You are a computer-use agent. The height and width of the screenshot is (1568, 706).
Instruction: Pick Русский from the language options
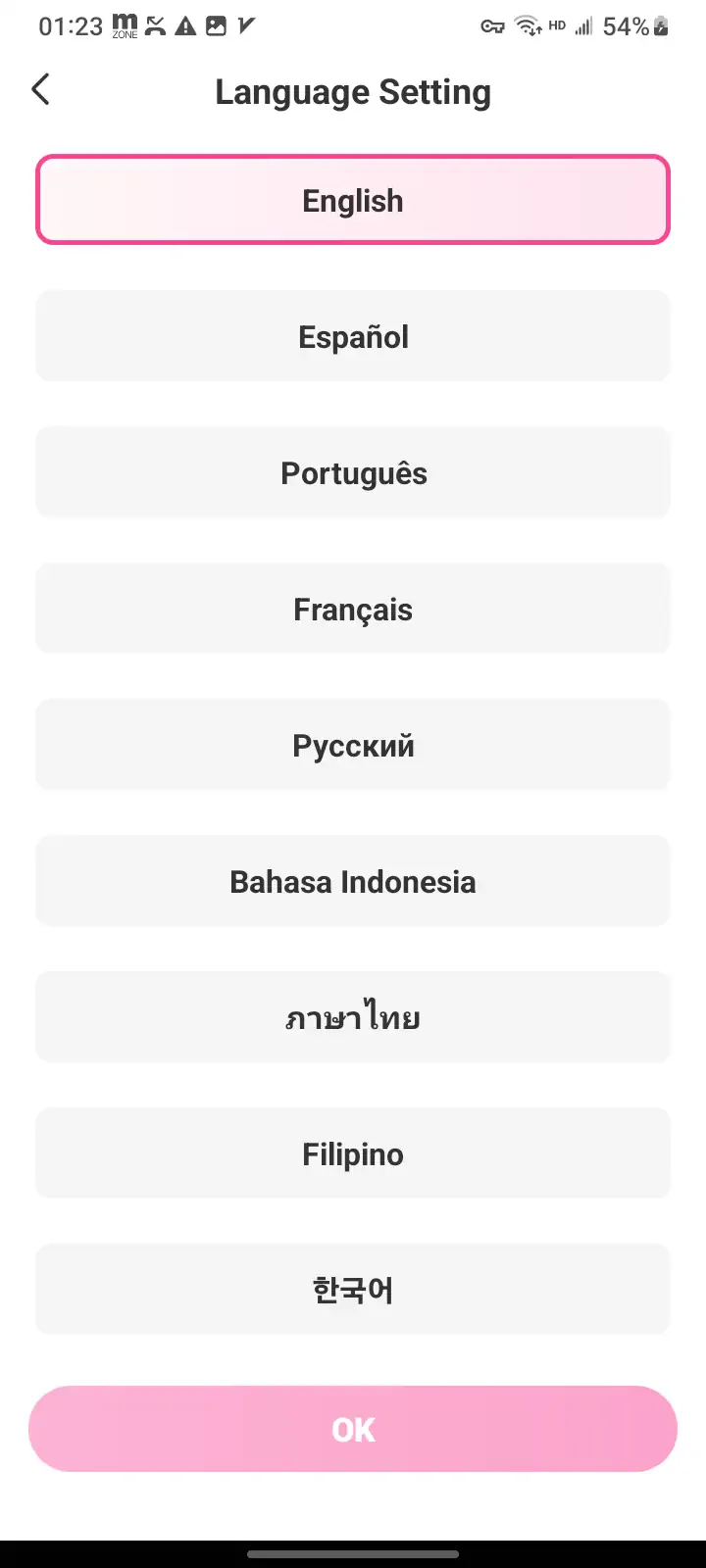click(x=353, y=744)
